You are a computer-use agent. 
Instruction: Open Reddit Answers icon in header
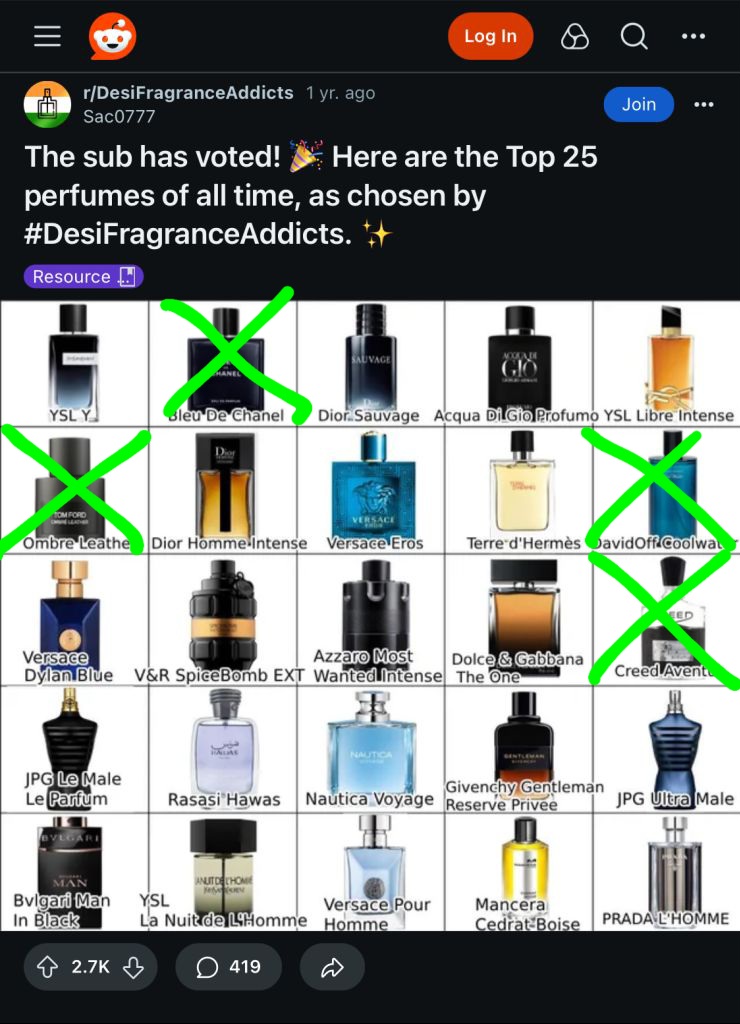575,37
